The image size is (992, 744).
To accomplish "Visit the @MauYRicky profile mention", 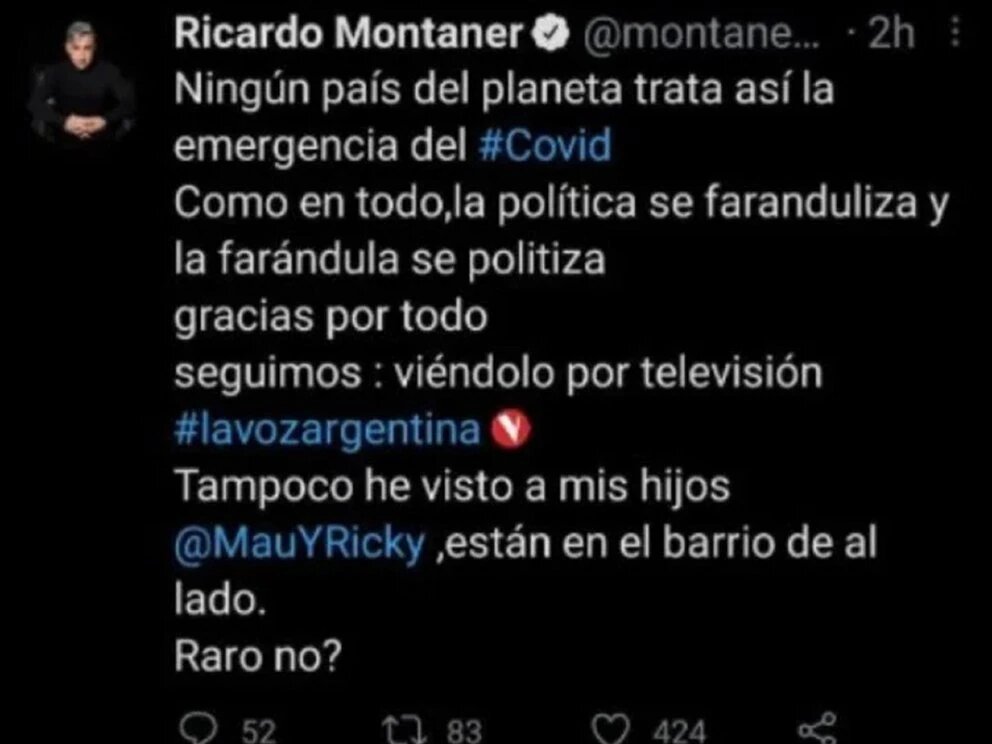I will (300, 545).
